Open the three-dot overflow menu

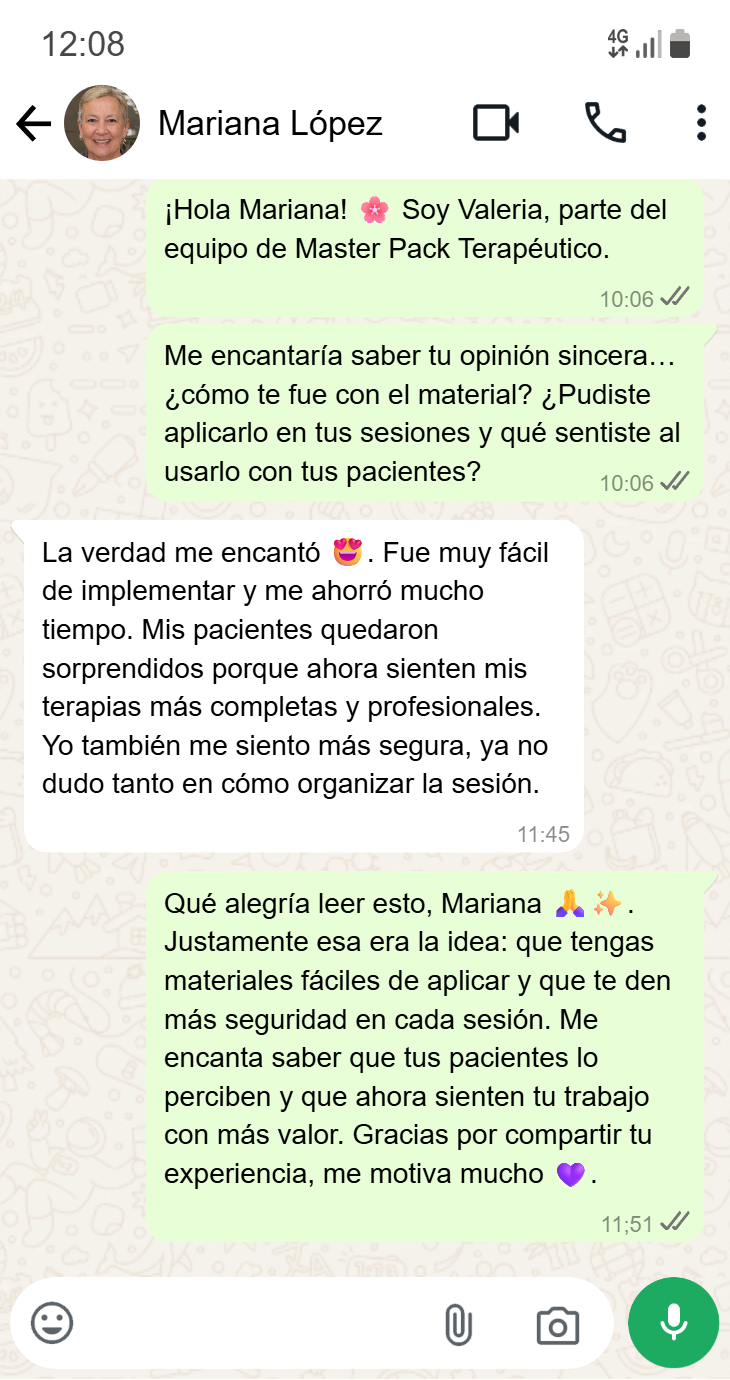[x=701, y=123]
